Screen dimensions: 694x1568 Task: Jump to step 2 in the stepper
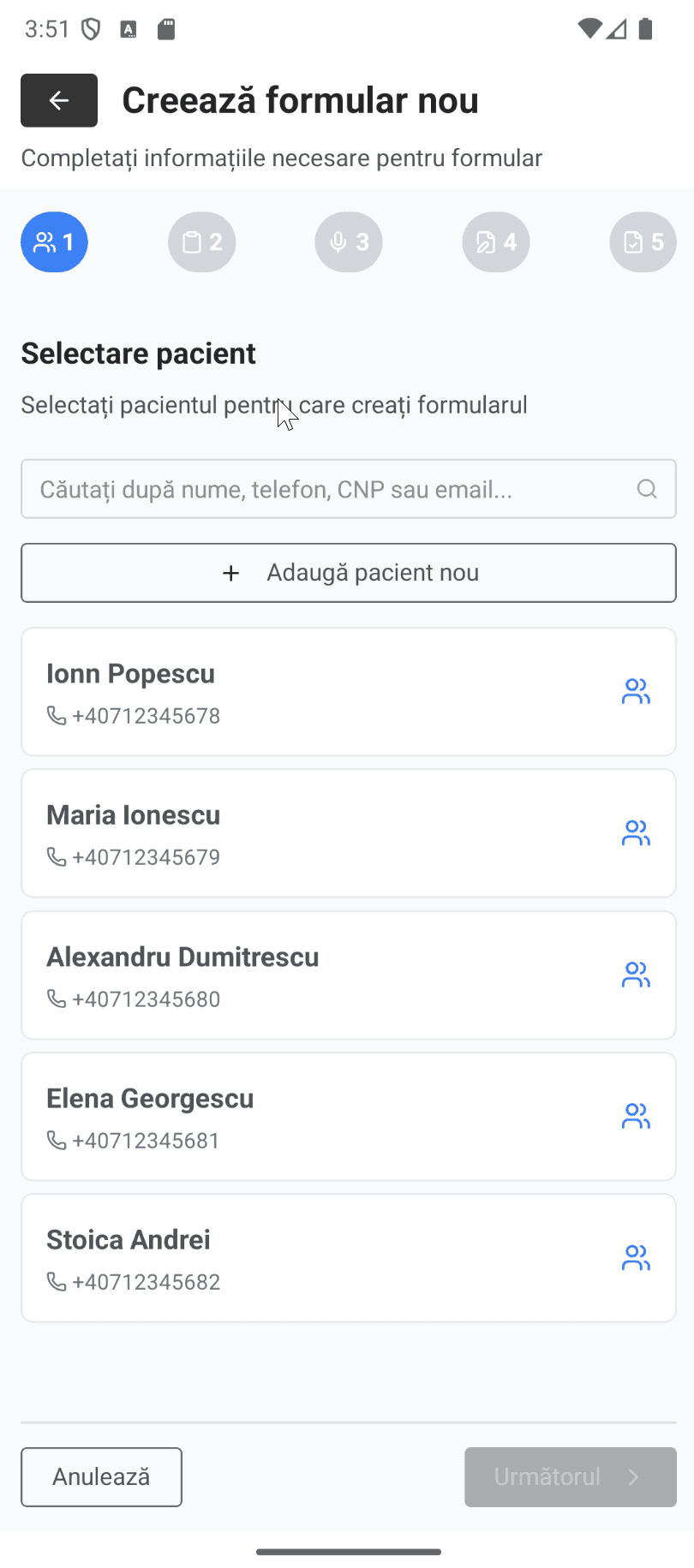(x=202, y=242)
